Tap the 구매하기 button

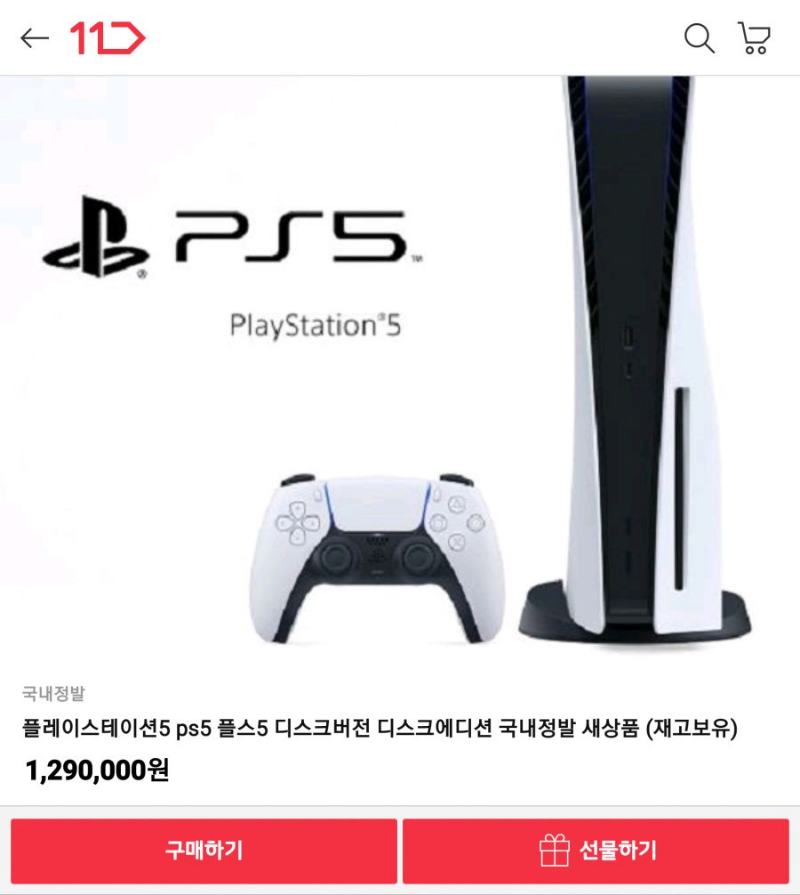coord(204,851)
